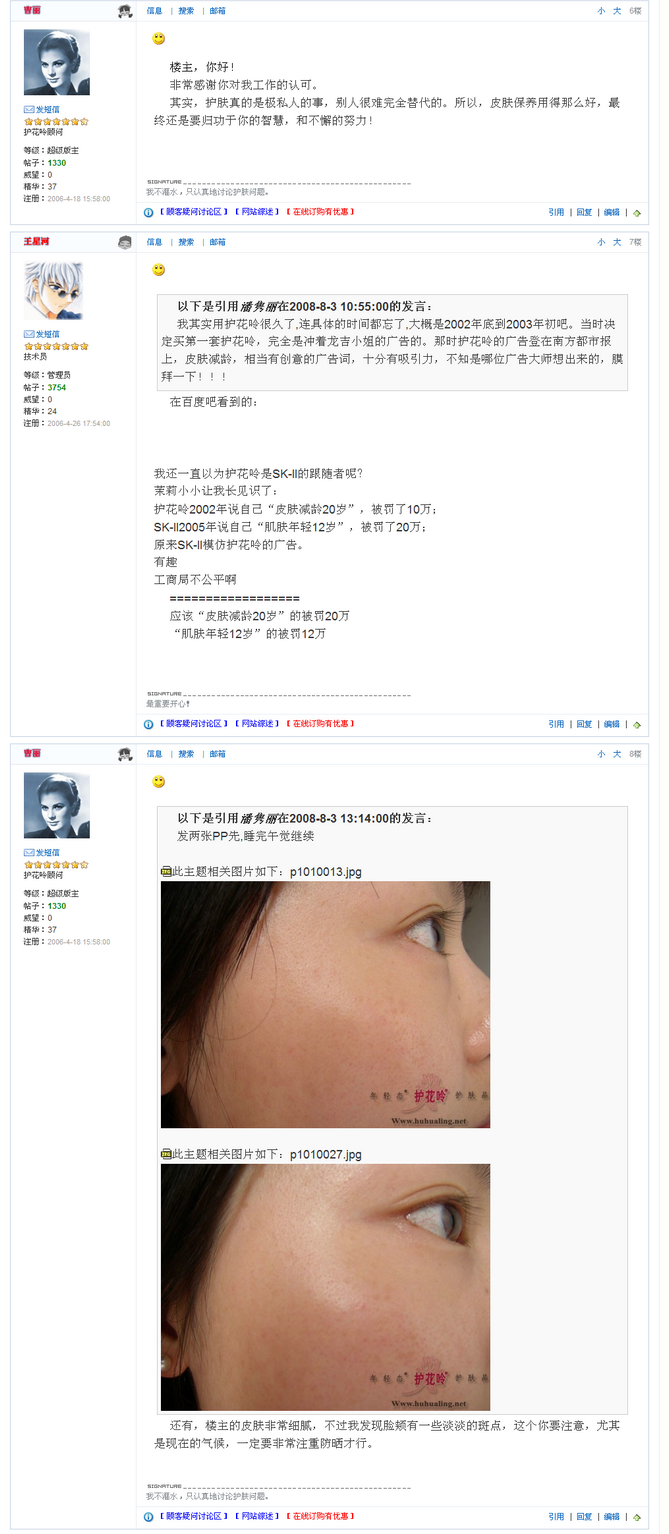Open 邮箱 link in the 6楼 post

[217, 11]
